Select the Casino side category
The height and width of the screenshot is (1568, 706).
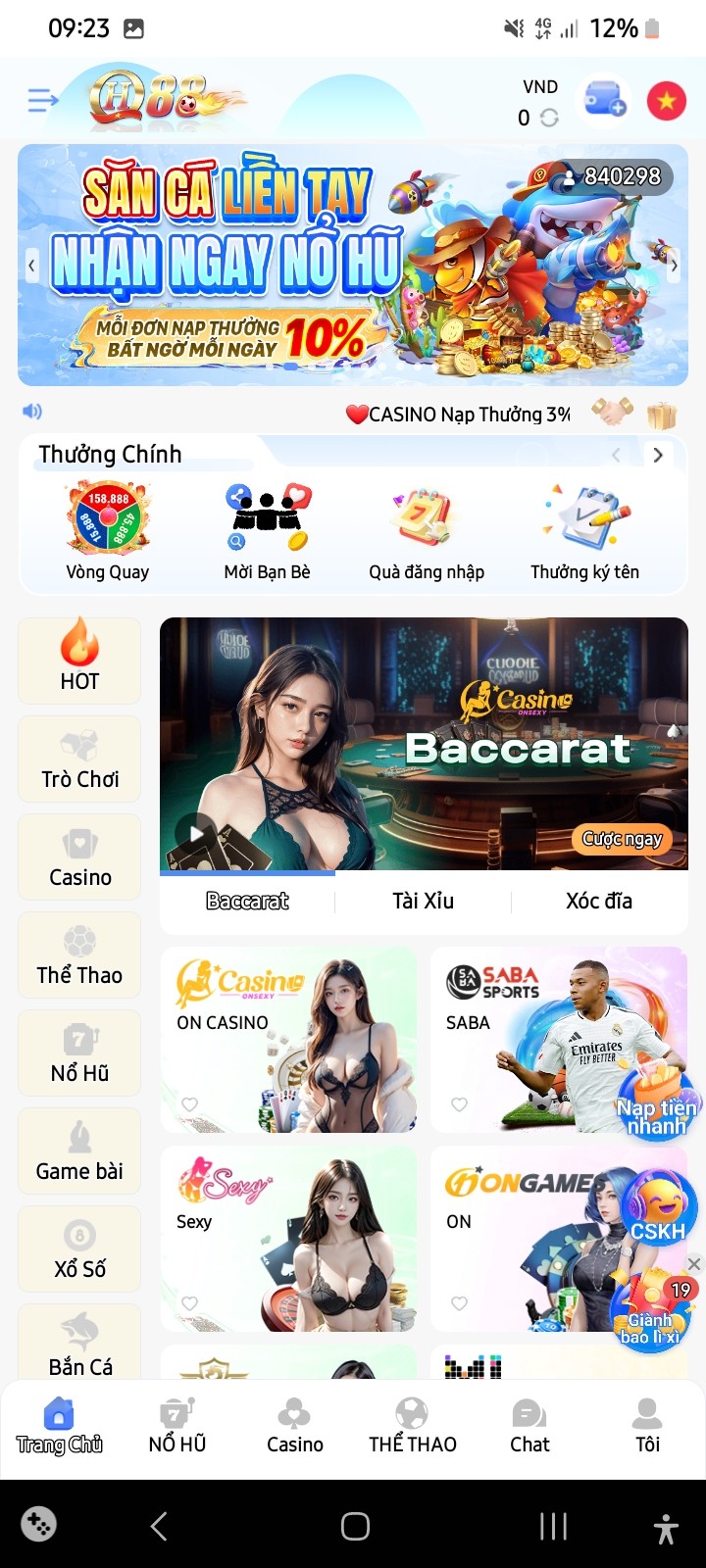click(x=79, y=857)
